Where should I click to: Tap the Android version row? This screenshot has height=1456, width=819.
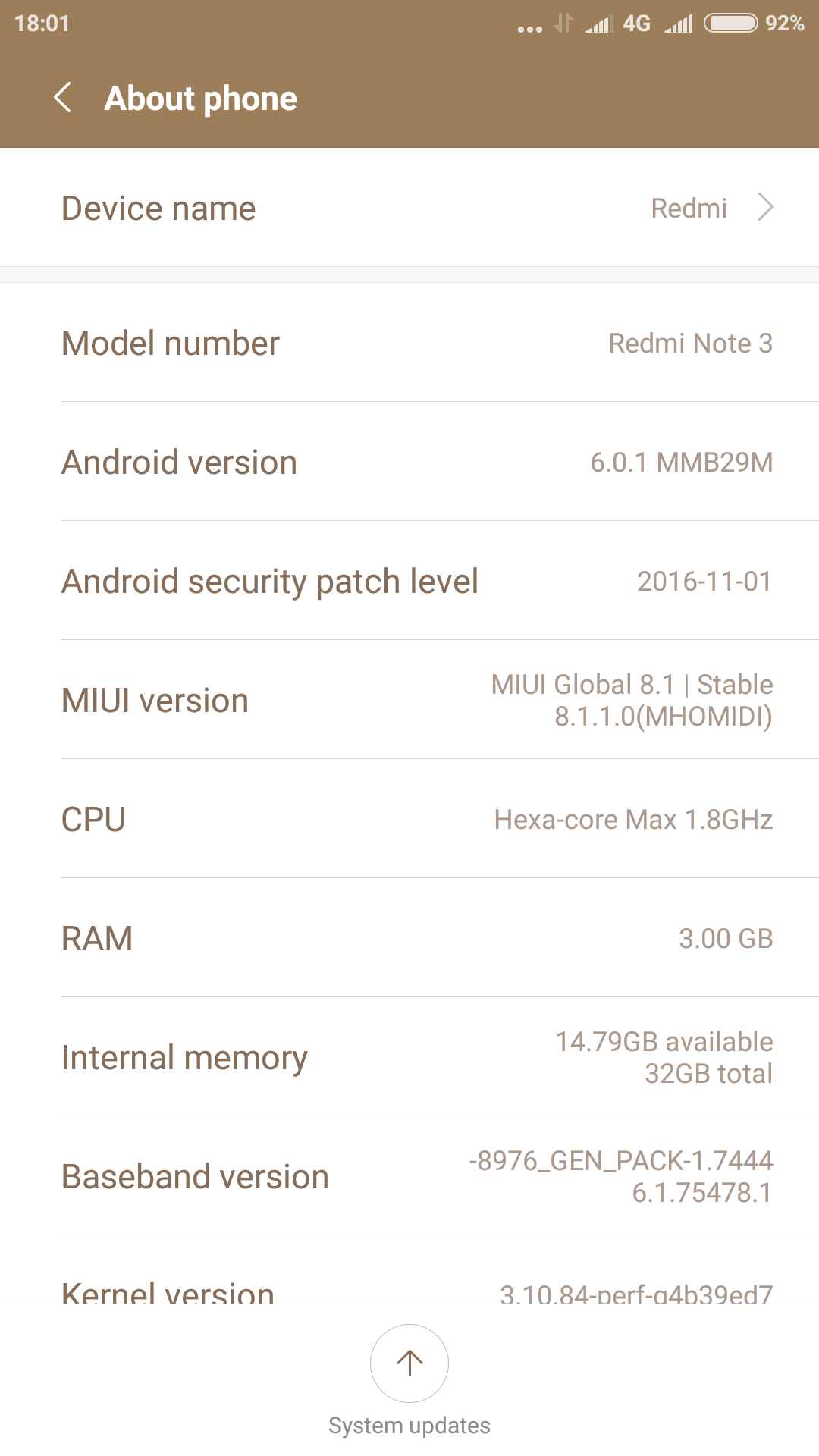pos(409,462)
